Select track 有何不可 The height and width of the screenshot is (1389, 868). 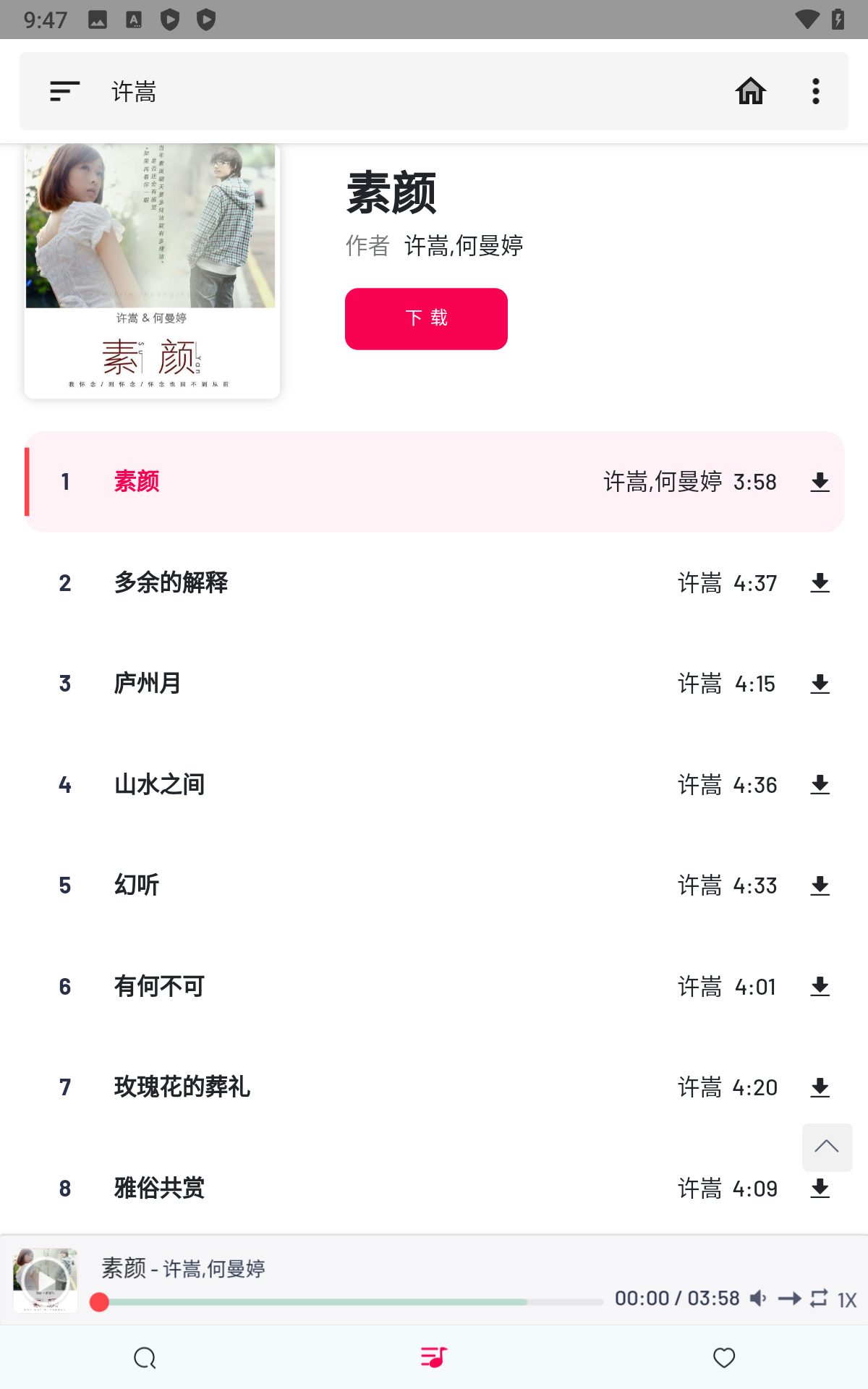click(160, 987)
